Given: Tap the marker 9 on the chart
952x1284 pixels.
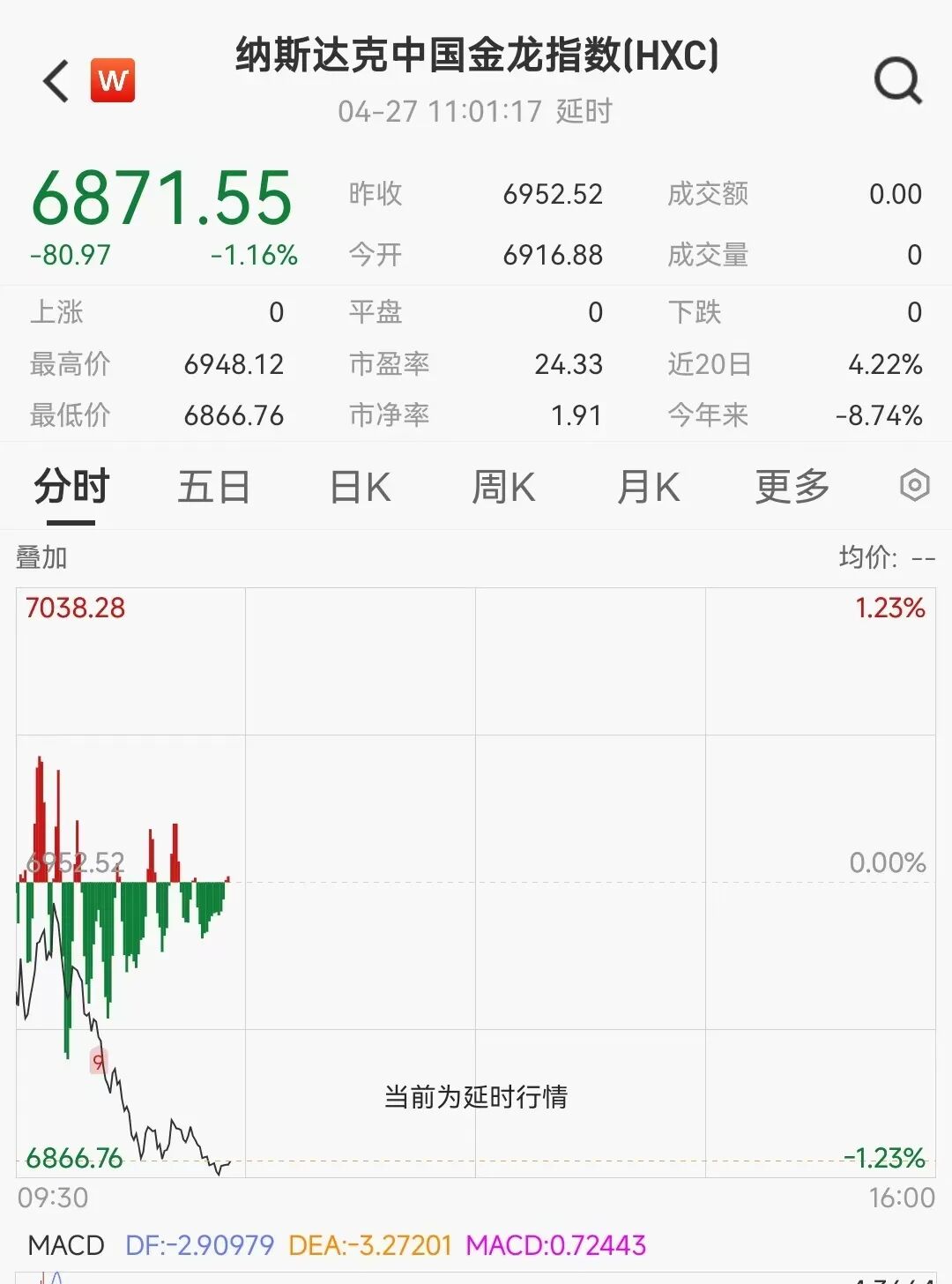Looking at the screenshot, I should (97, 1062).
